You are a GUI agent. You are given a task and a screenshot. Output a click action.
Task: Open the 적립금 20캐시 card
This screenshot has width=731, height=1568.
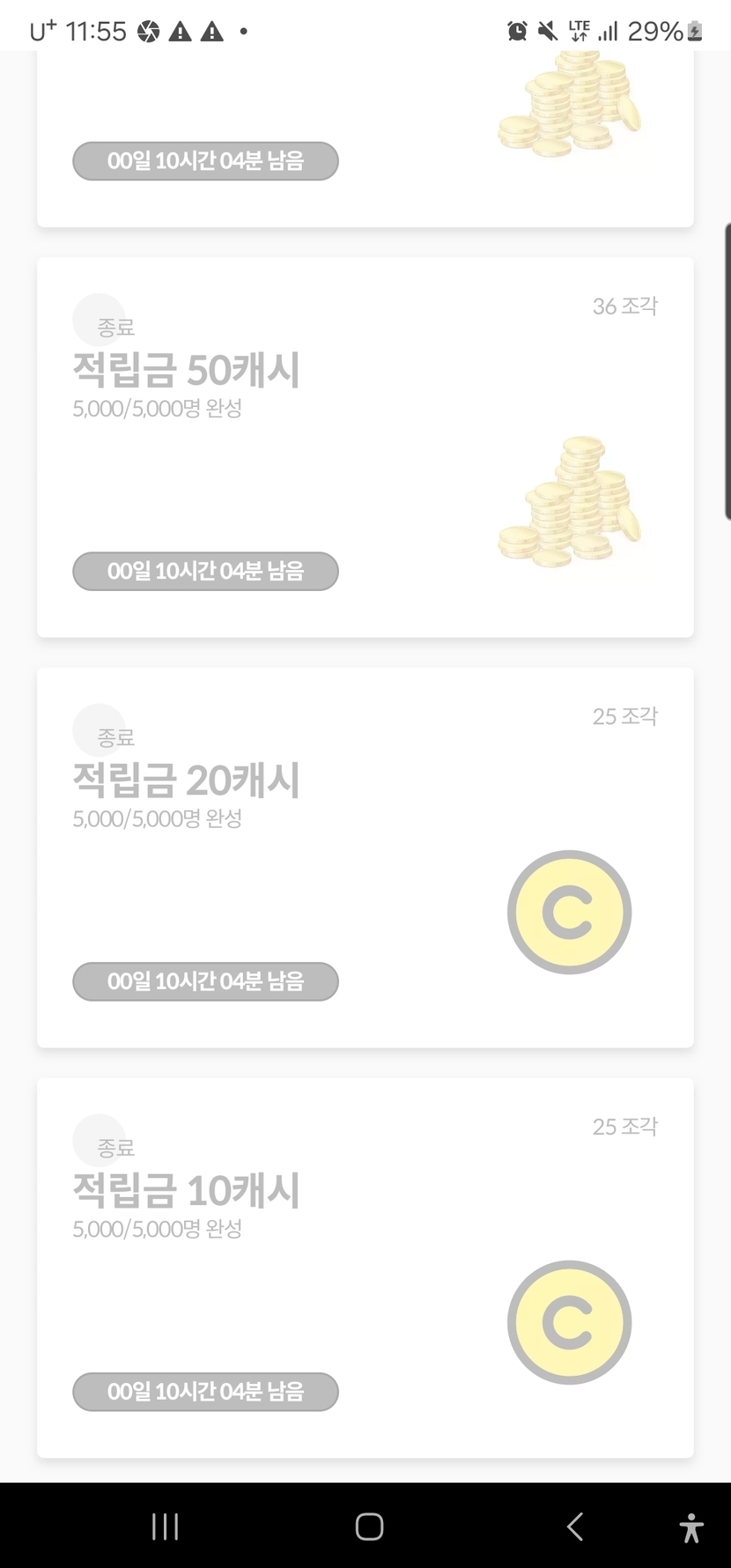coord(365,857)
